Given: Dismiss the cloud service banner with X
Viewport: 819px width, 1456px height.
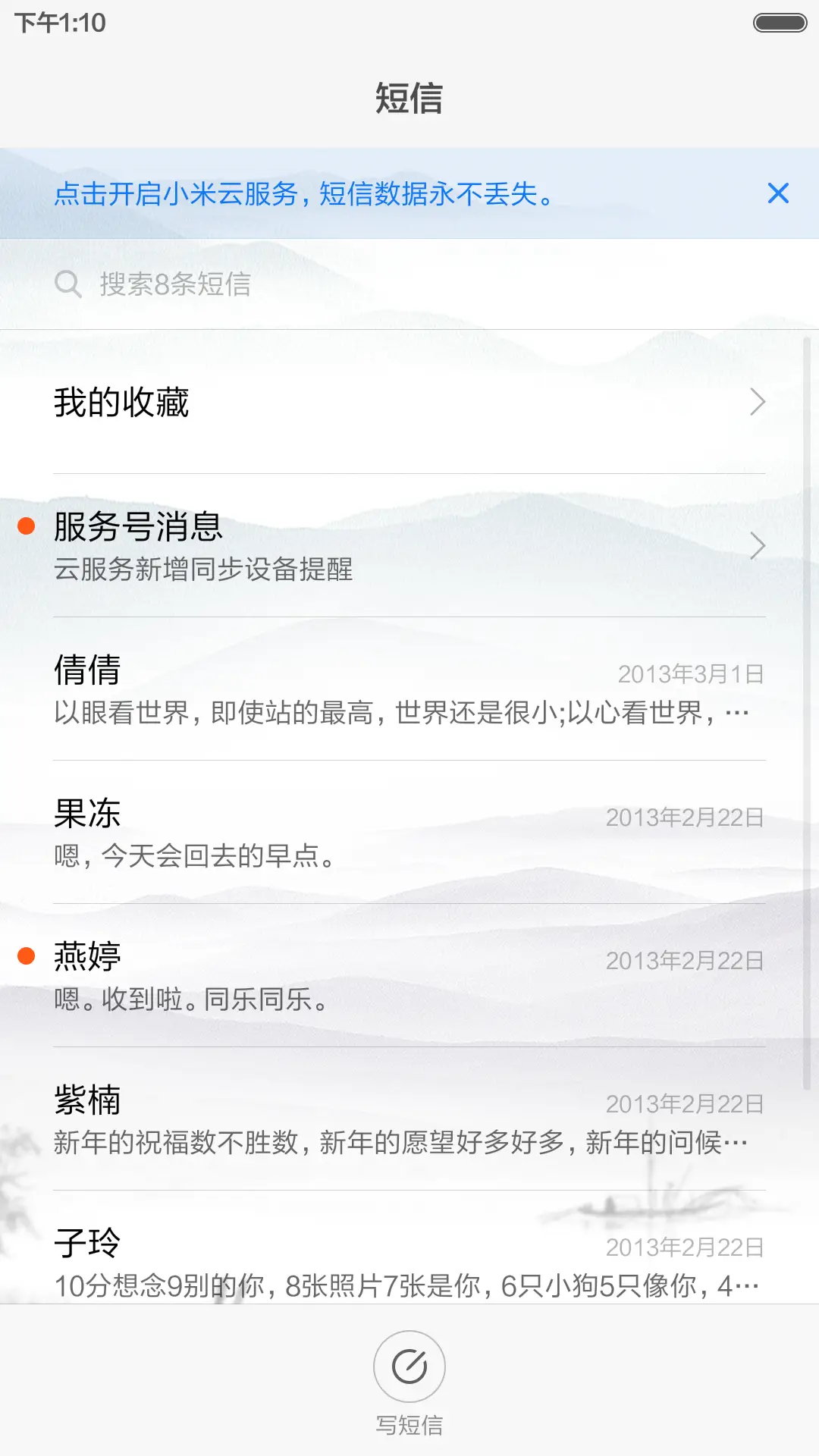Looking at the screenshot, I should click(778, 194).
